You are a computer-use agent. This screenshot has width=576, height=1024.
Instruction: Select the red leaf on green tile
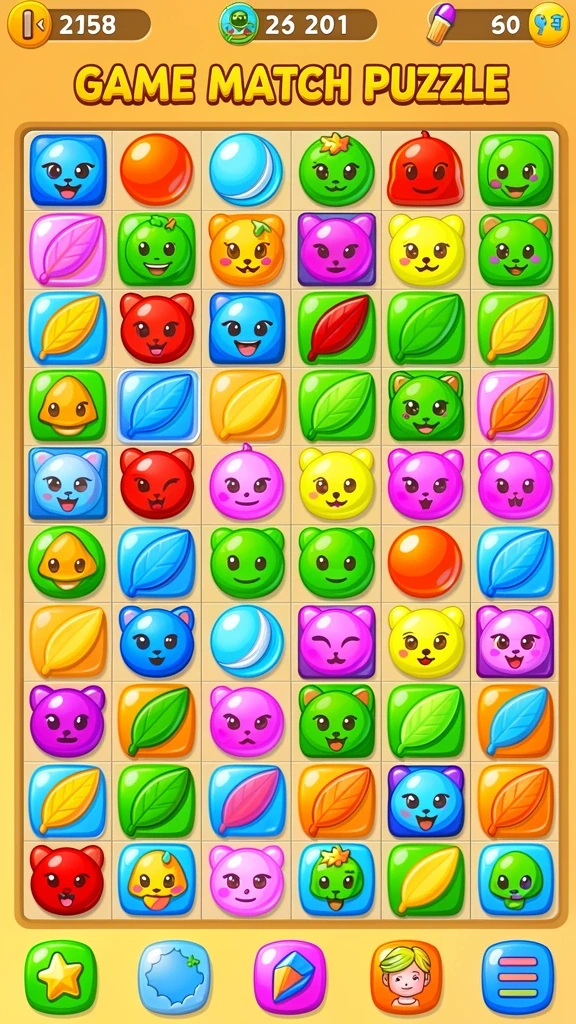coord(337,328)
